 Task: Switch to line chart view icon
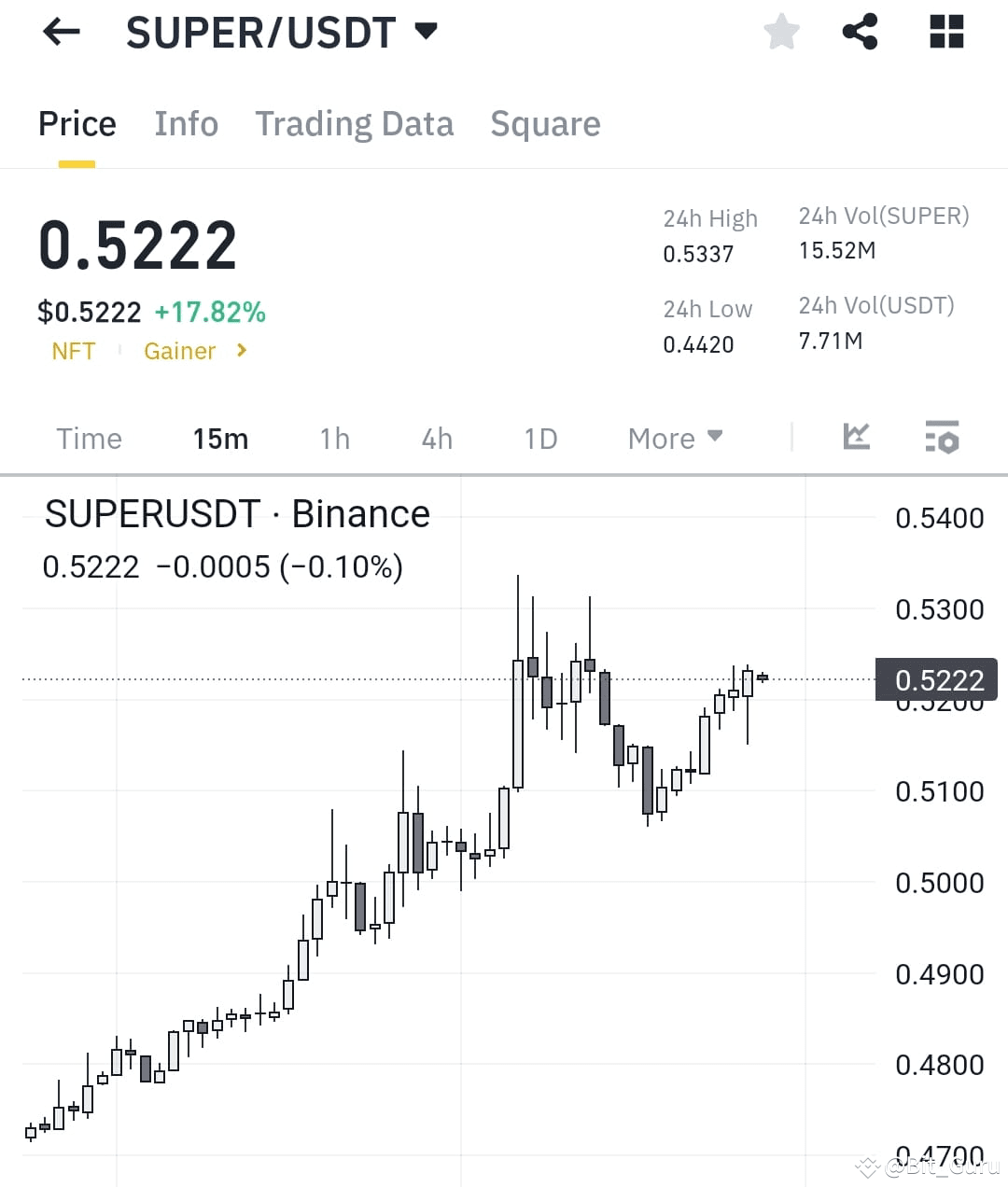click(855, 437)
